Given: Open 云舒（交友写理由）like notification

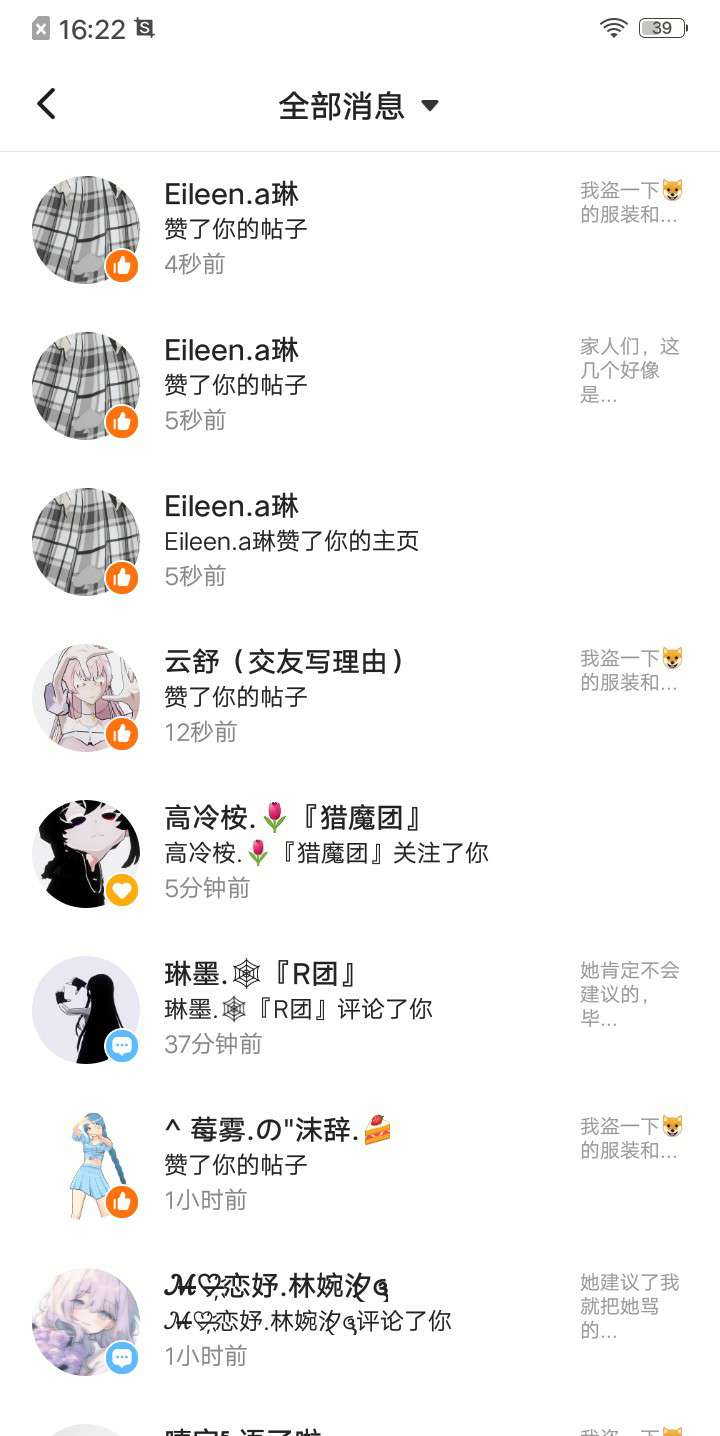Looking at the screenshot, I should (340, 697).
